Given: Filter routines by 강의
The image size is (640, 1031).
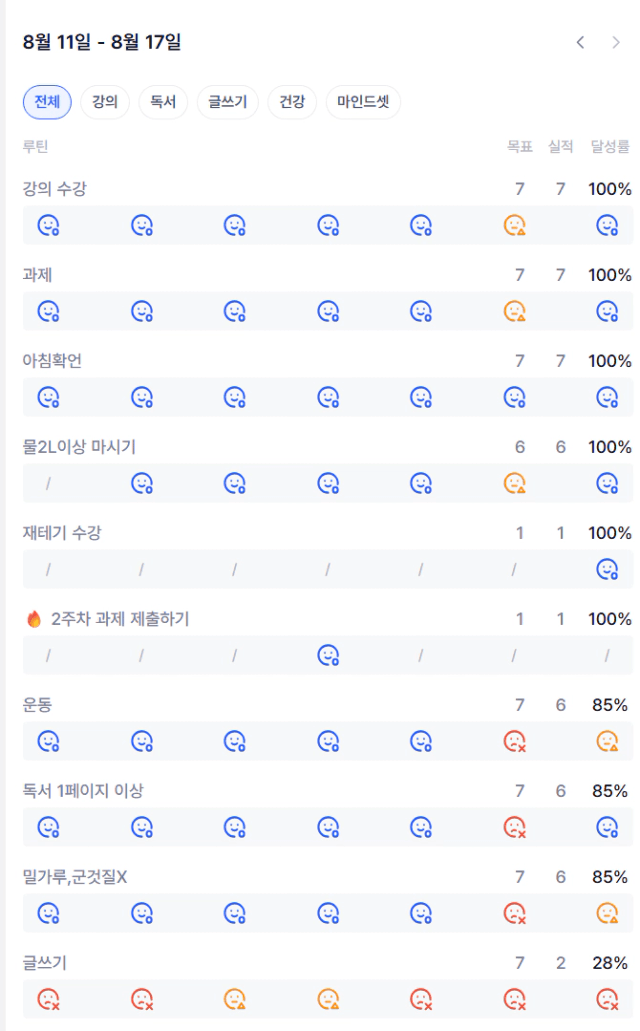Looking at the screenshot, I should 105,102.
